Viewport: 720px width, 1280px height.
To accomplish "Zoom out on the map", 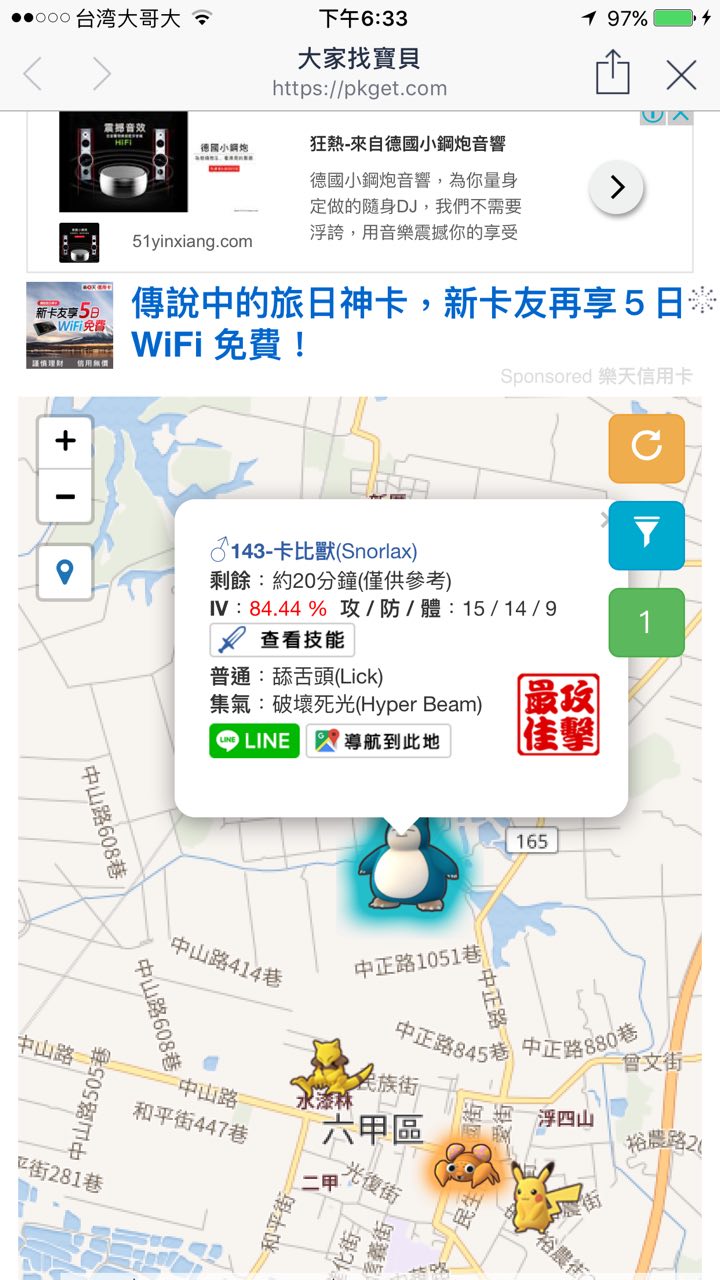I will point(65,497).
